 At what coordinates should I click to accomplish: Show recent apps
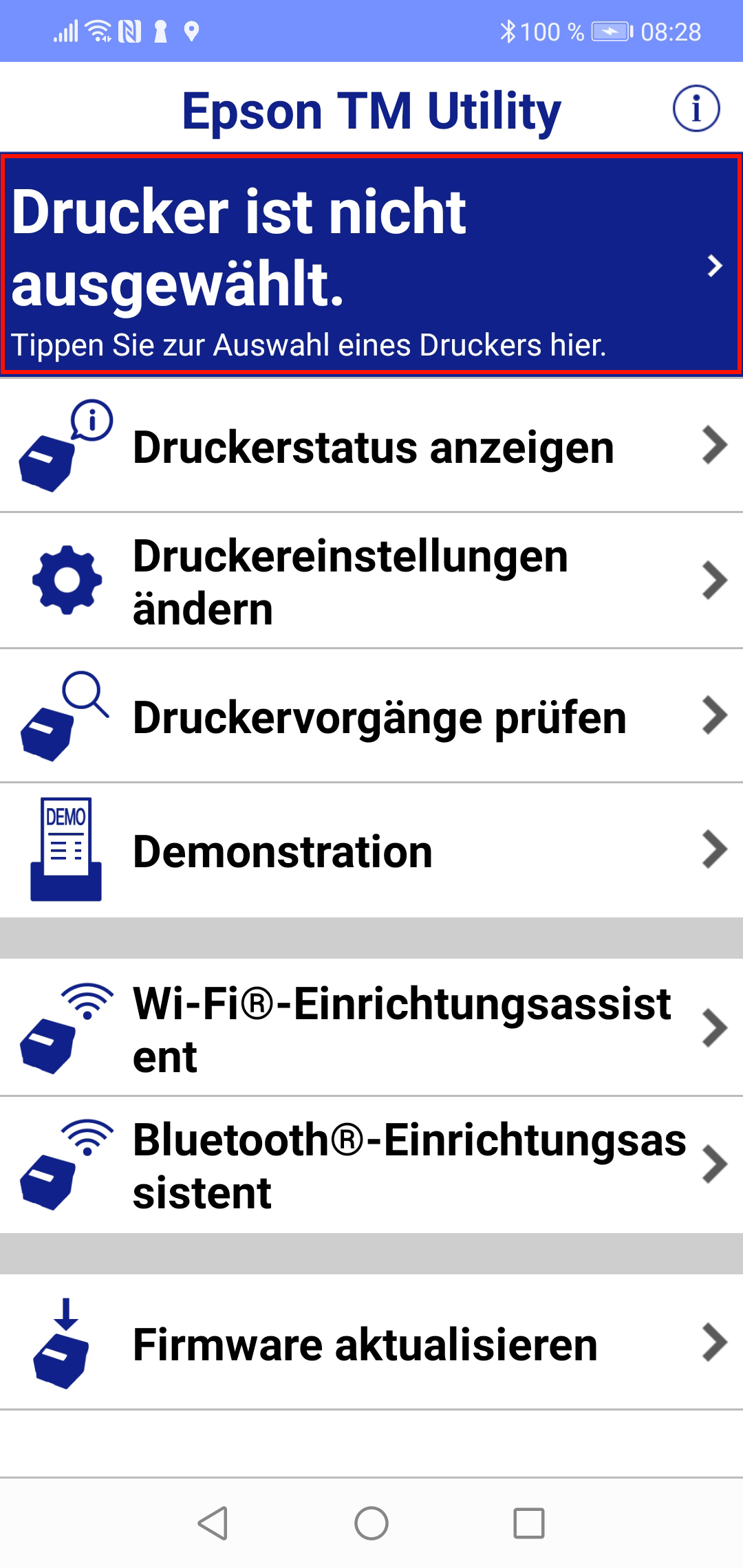click(x=529, y=1523)
